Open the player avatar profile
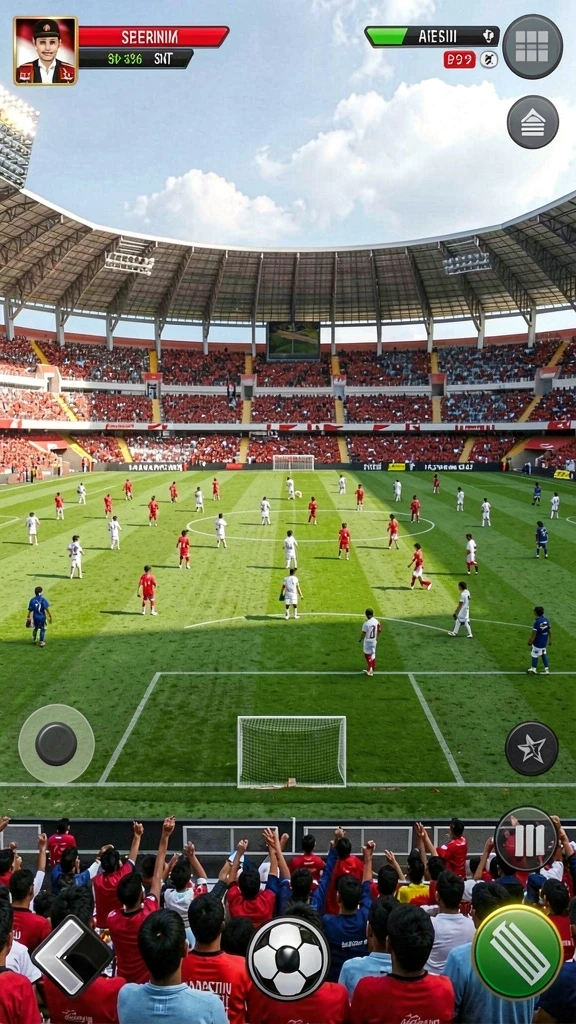The width and height of the screenshot is (576, 1024). [x=46, y=51]
